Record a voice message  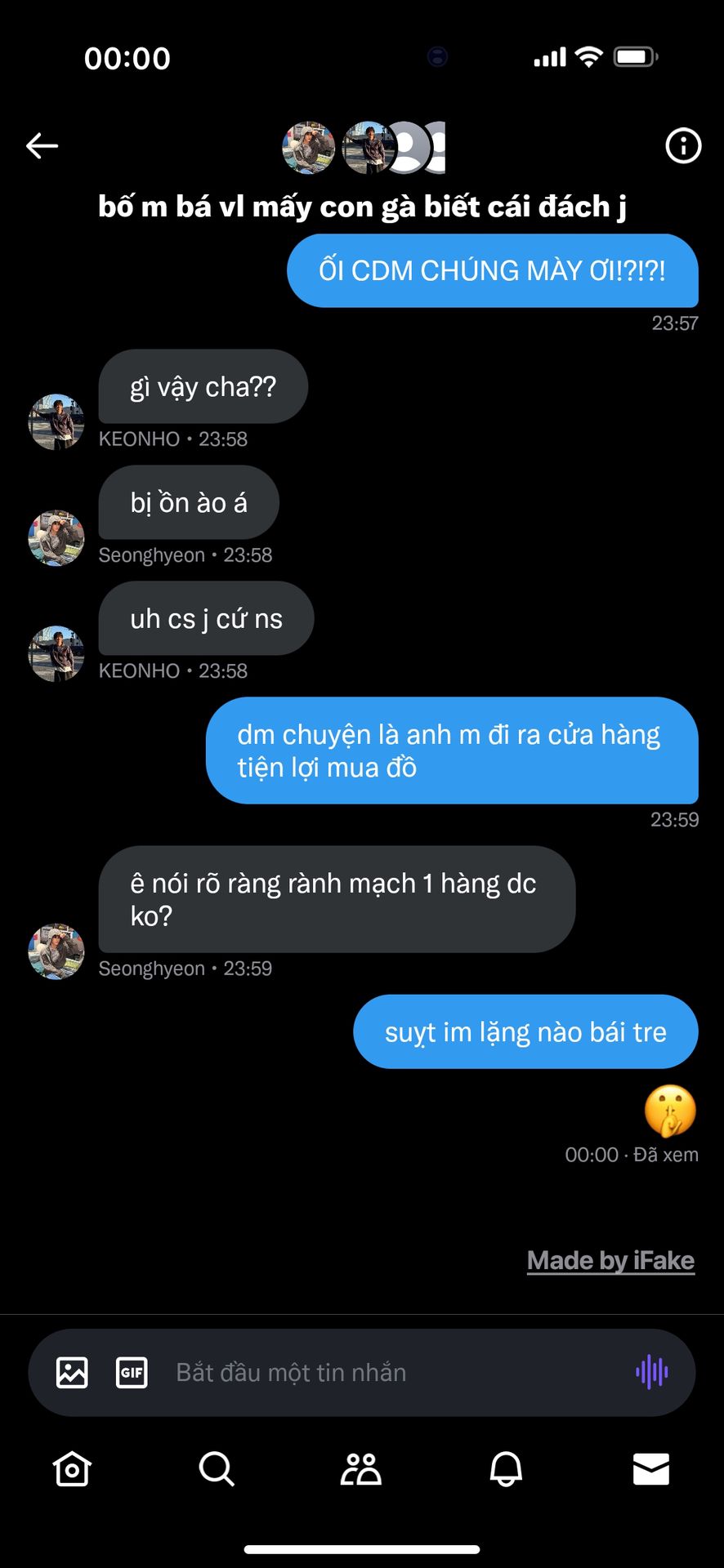click(651, 1372)
